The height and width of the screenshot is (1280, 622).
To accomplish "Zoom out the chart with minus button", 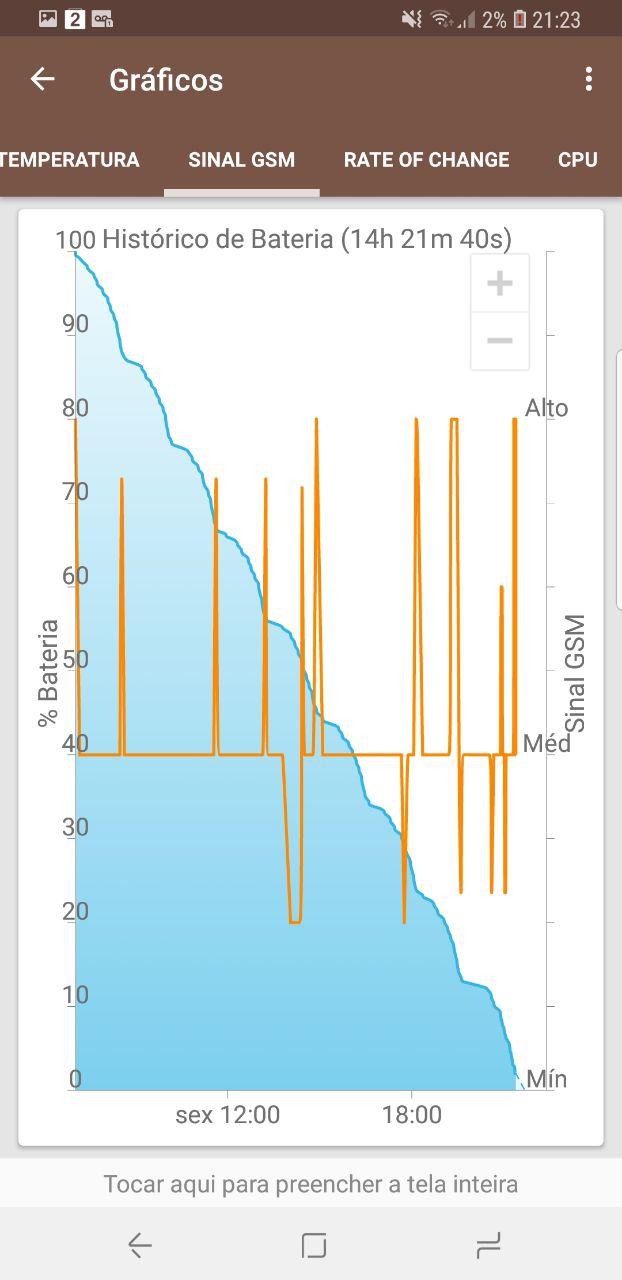I will pos(499,341).
